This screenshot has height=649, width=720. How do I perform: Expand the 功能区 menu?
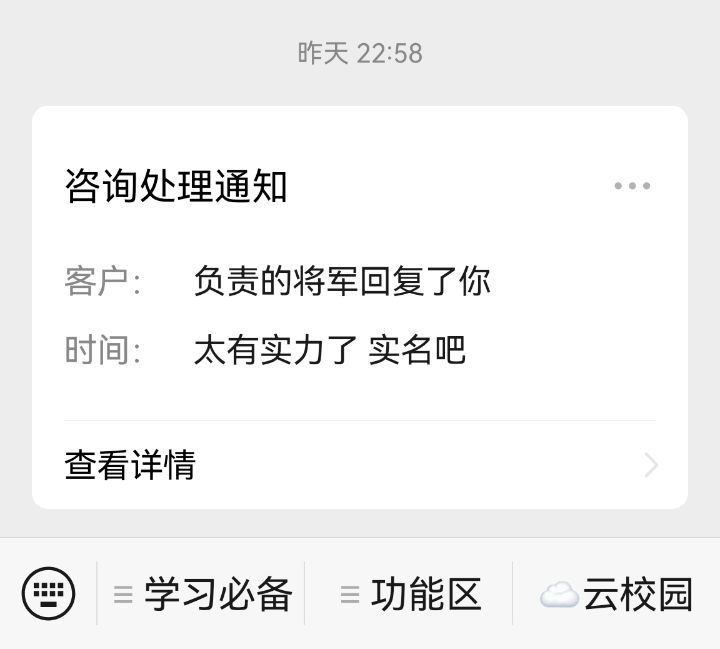411,595
